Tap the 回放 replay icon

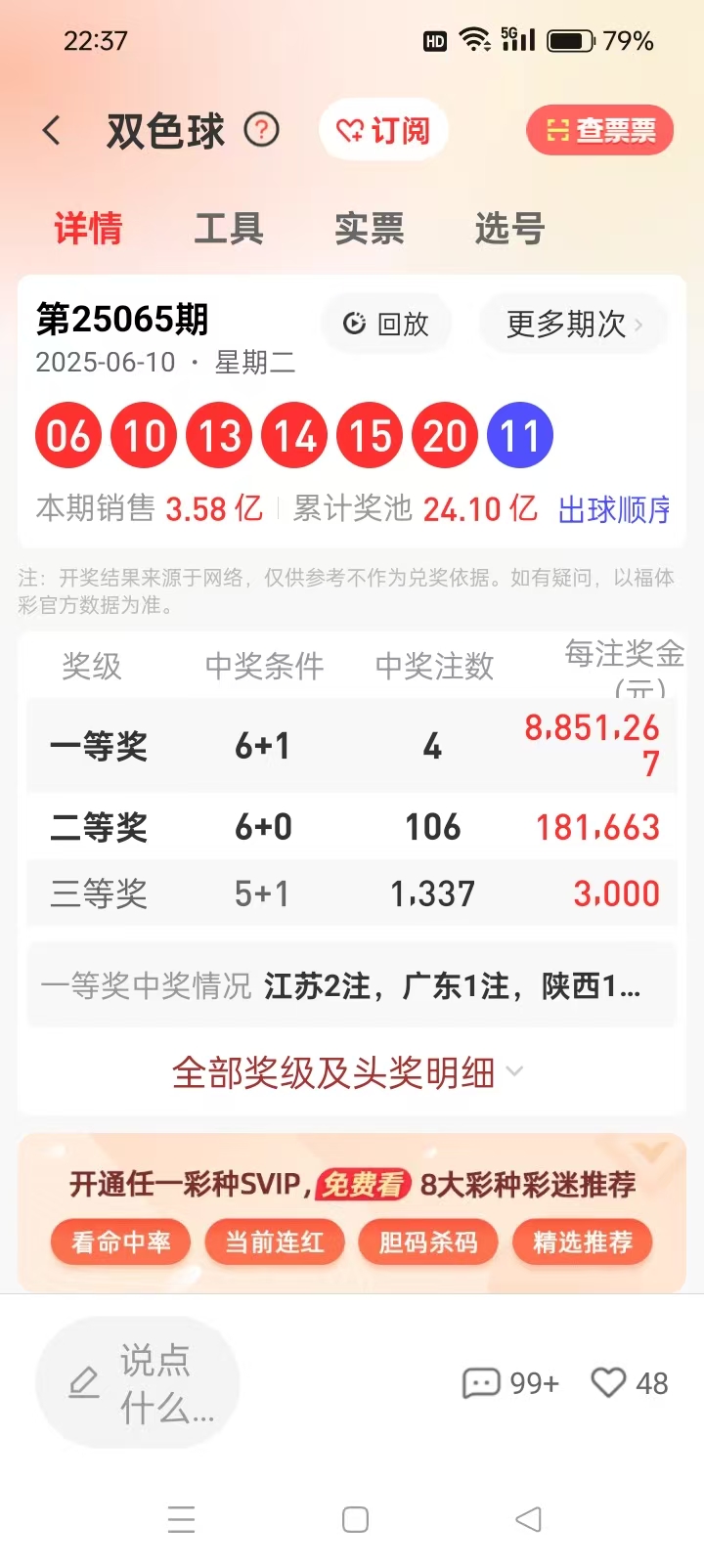[x=386, y=324]
